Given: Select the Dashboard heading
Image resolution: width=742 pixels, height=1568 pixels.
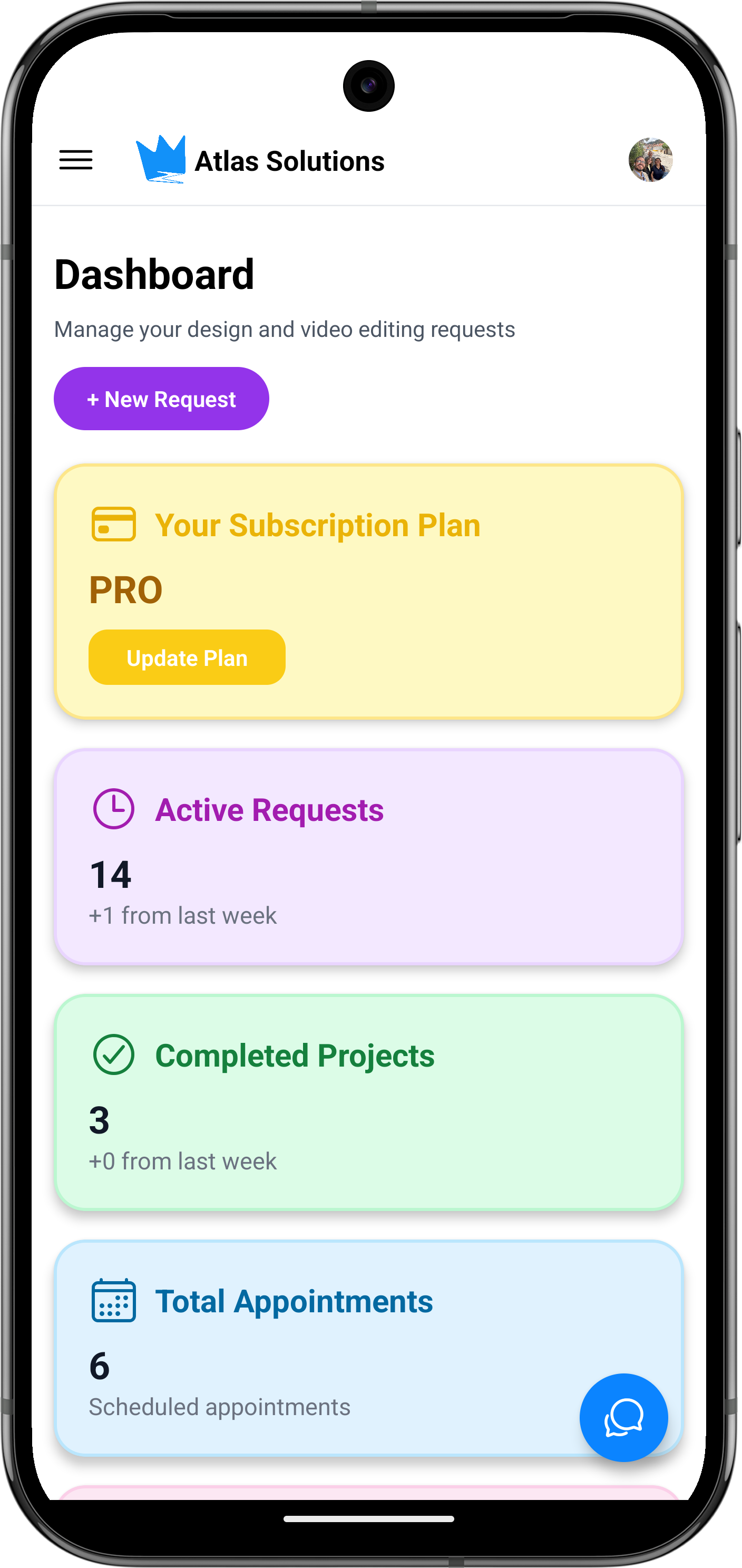Looking at the screenshot, I should click(154, 273).
